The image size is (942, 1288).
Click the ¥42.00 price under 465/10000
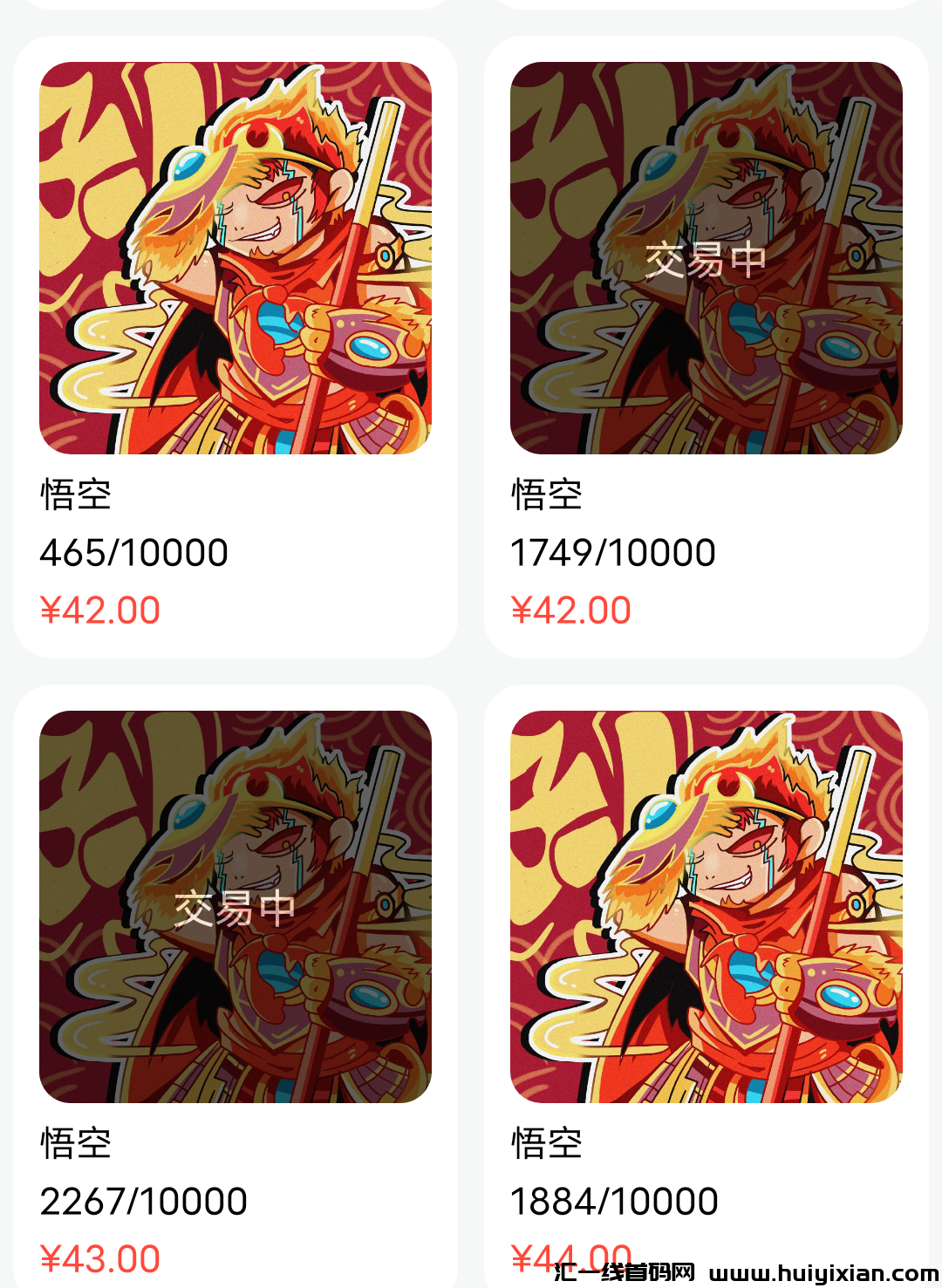99,610
